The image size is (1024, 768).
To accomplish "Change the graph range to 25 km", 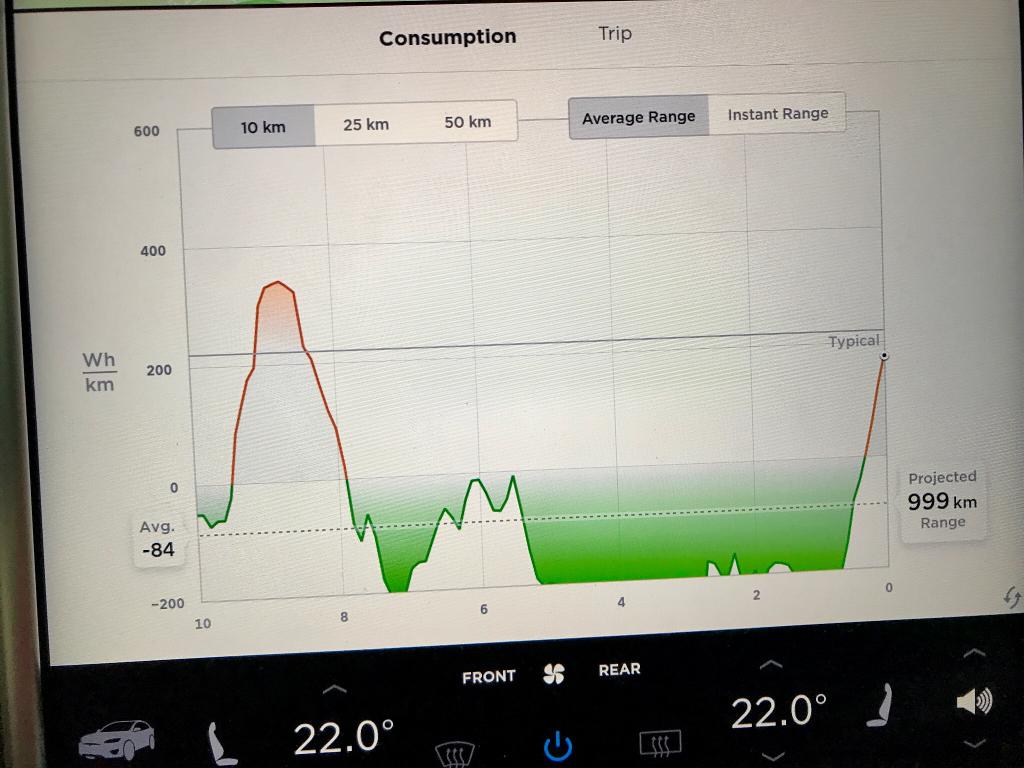I will pyautogui.click(x=365, y=125).
